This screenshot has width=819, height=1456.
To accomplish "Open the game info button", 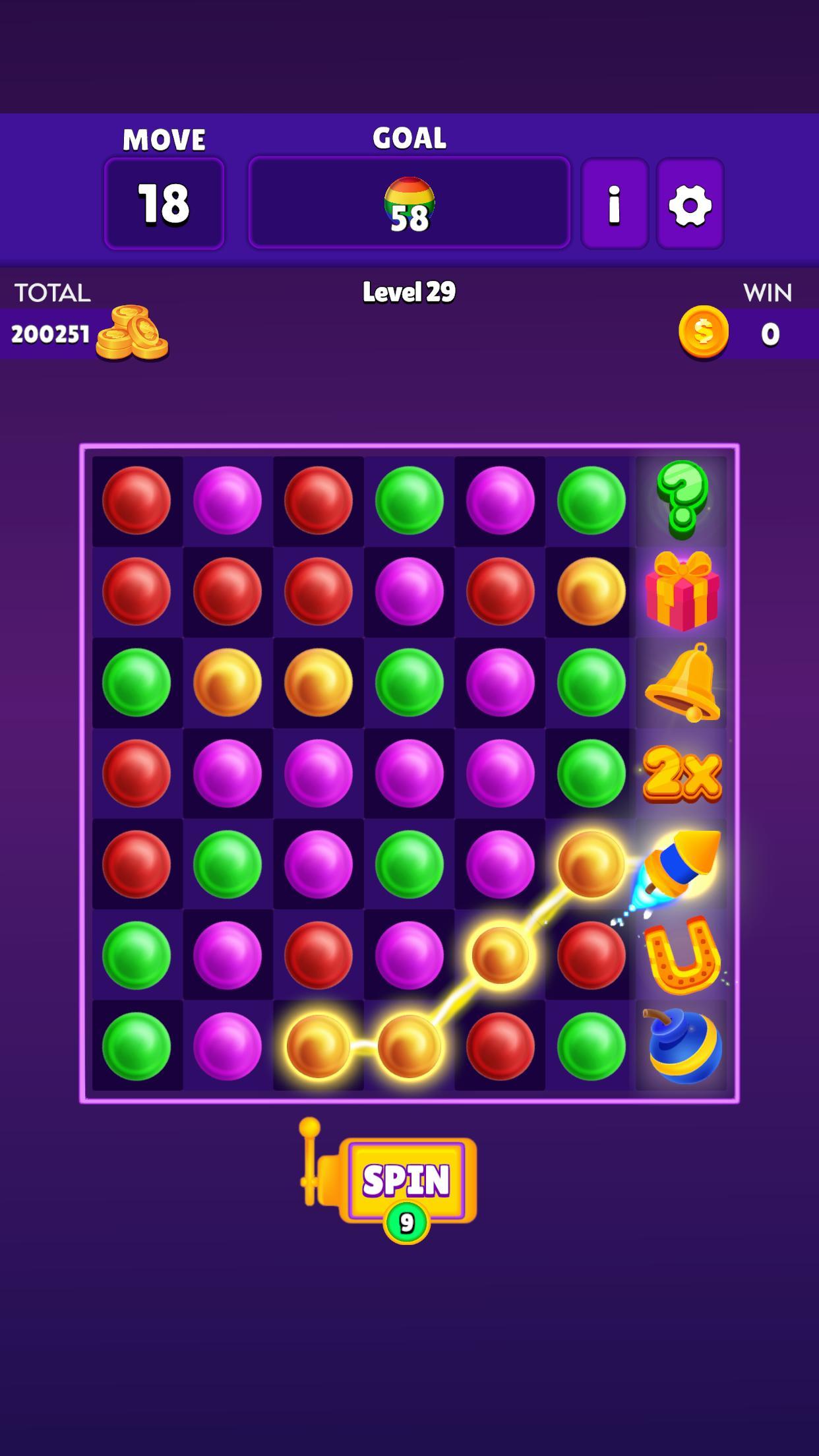I will pyautogui.click(x=614, y=203).
